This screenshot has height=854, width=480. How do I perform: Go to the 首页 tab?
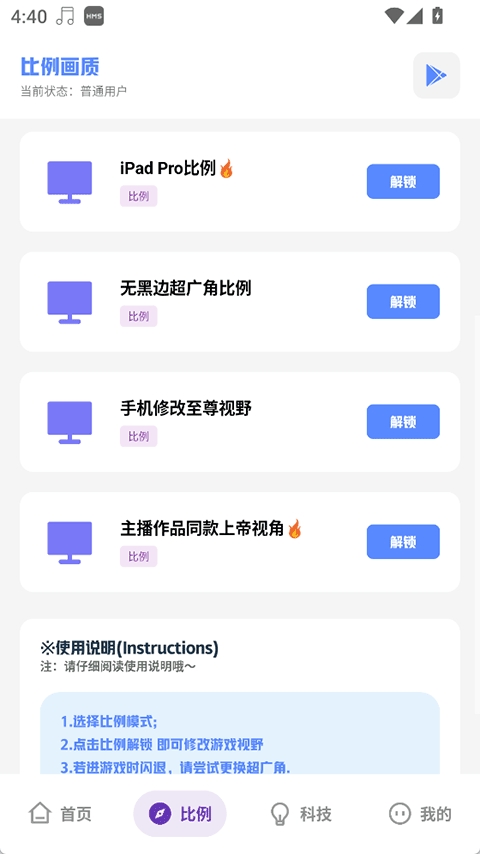60,814
